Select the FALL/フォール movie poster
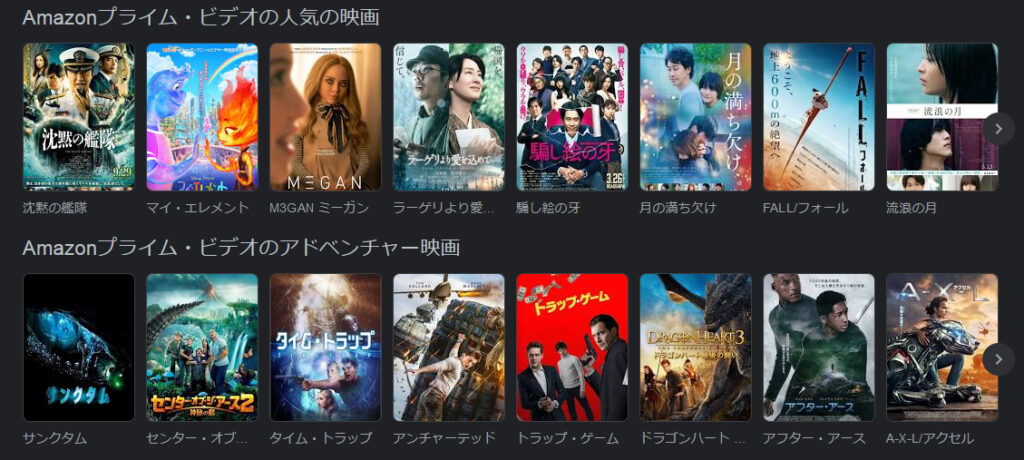 pos(818,117)
